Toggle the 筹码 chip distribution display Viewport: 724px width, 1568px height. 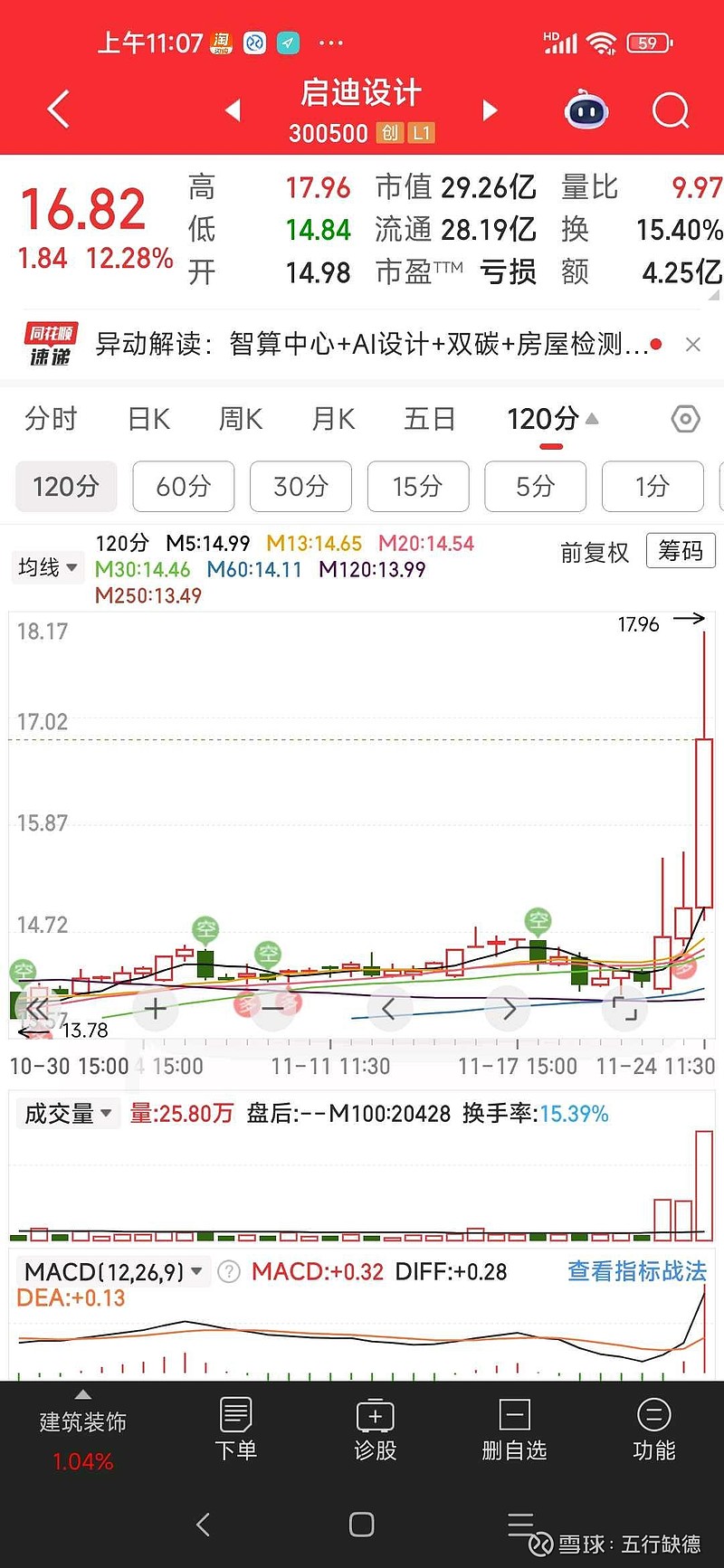(681, 551)
